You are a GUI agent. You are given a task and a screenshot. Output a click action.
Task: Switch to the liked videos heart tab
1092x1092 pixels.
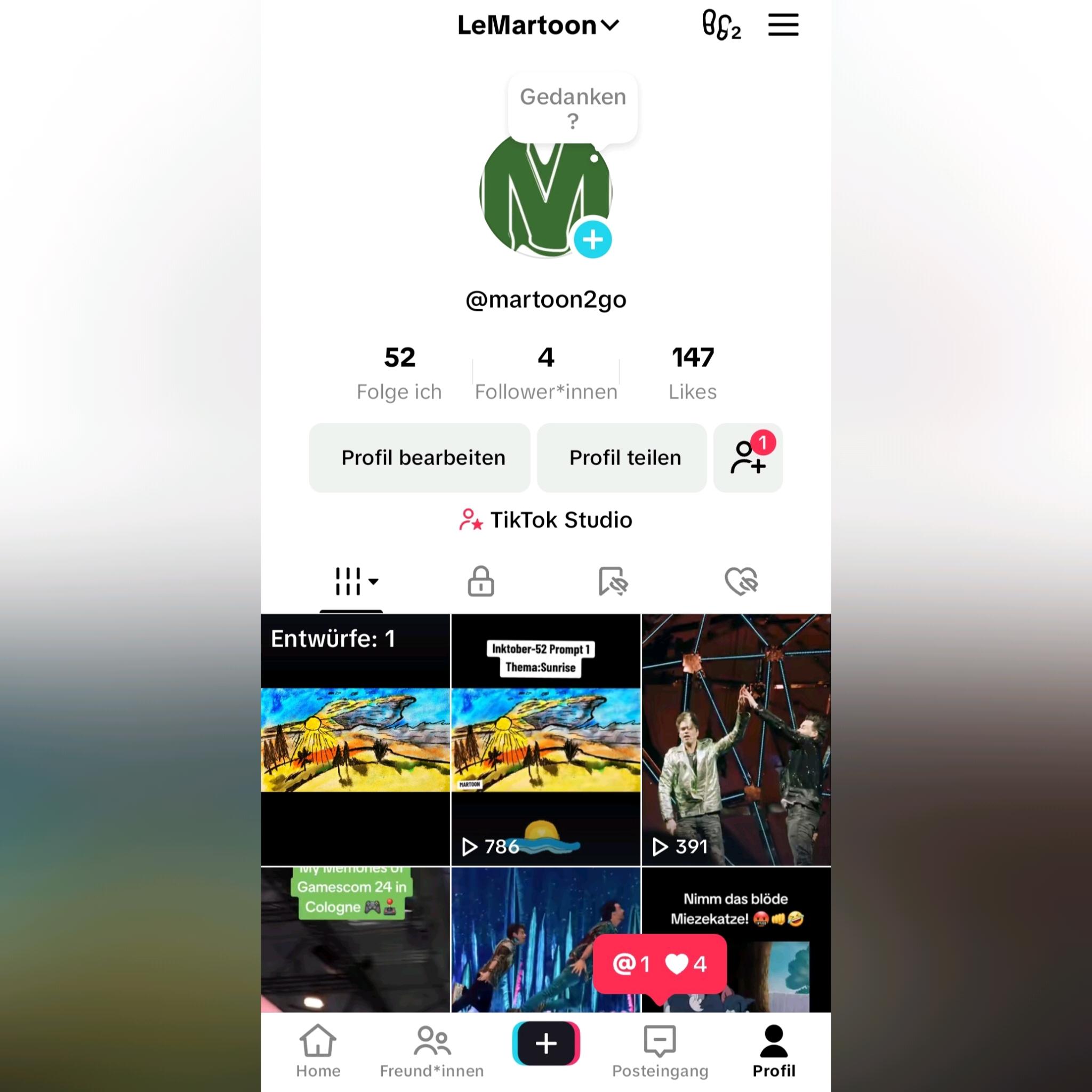[741, 581]
